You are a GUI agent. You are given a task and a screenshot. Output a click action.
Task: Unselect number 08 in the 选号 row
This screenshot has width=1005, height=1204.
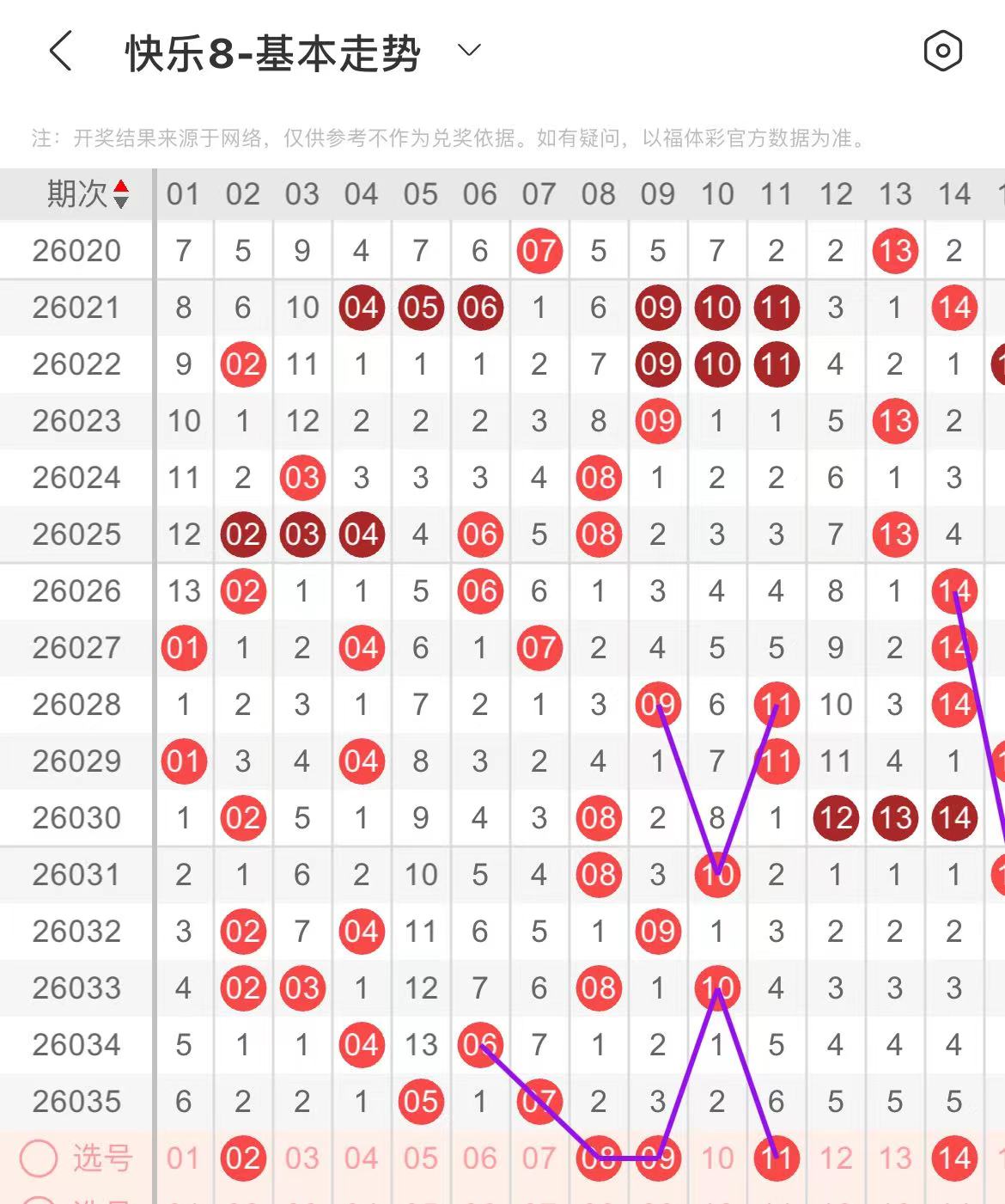click(598, 1158)
